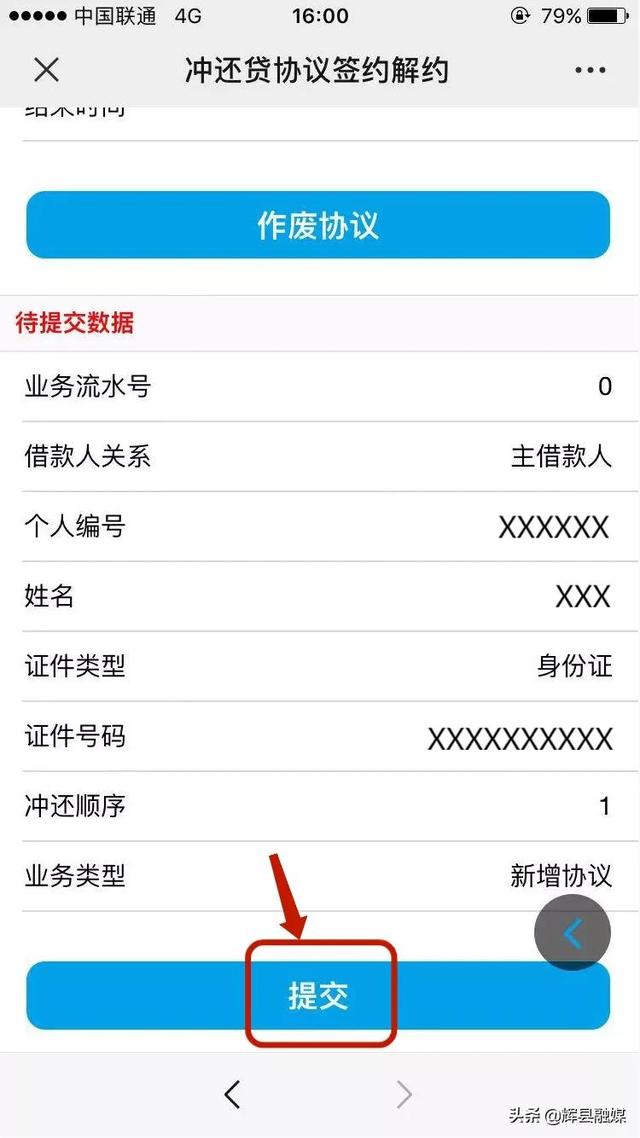The image size is (640, 1138).
Task: Submit the form with 提交
Action: pos(318,995)
